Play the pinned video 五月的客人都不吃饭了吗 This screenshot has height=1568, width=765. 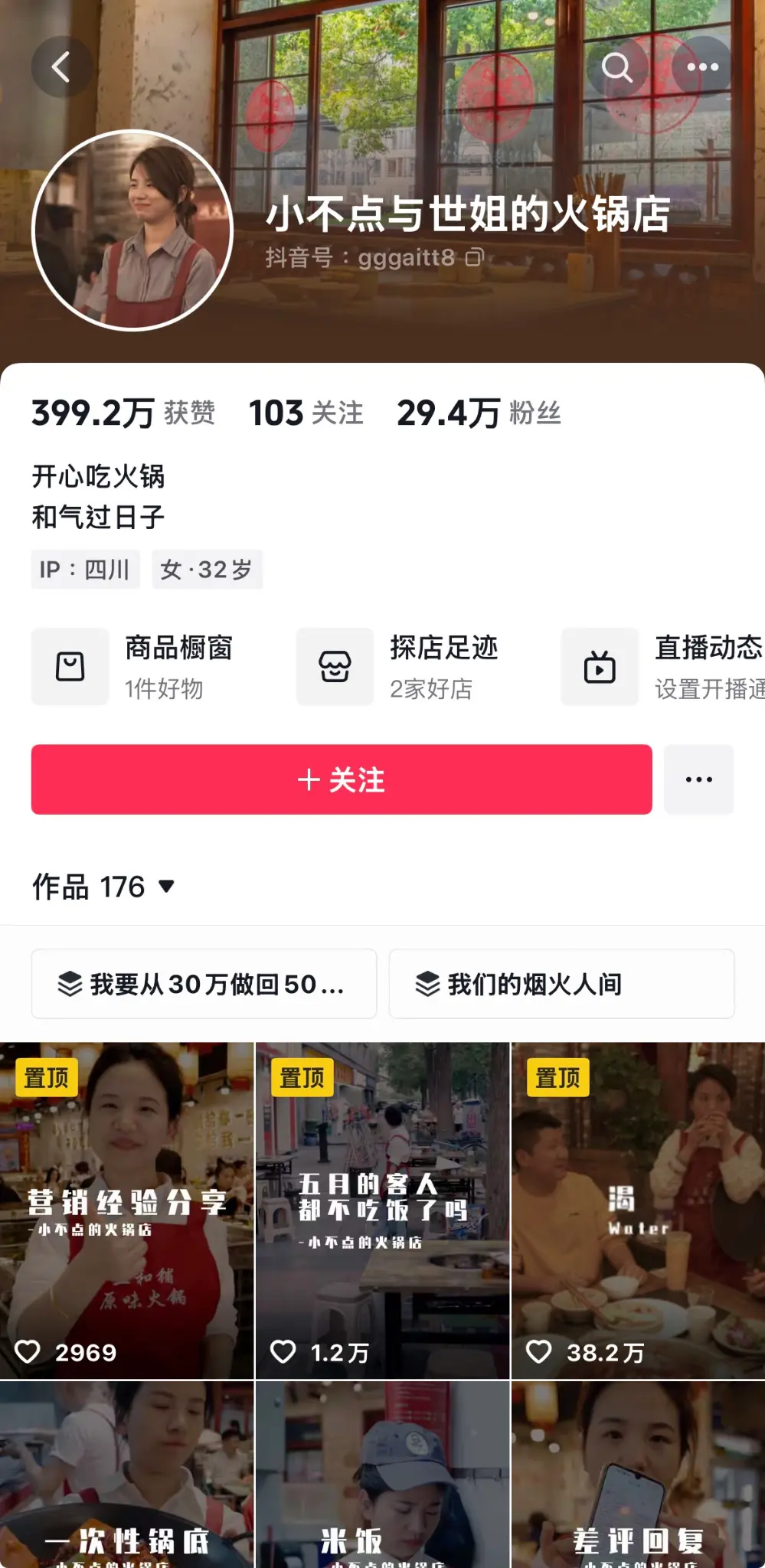coord(382,1210)
